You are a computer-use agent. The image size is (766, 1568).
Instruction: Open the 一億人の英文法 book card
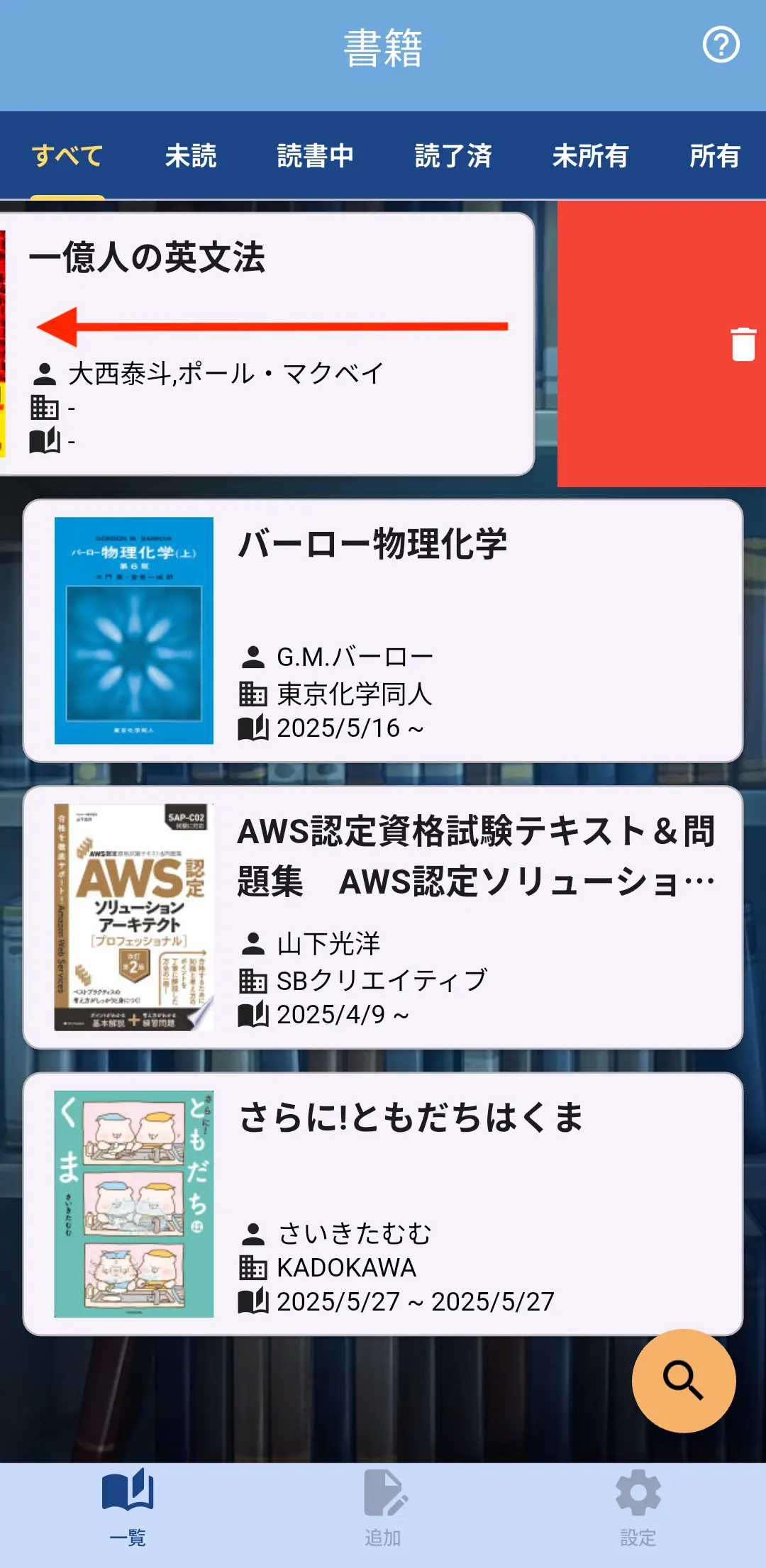(270, 344)
